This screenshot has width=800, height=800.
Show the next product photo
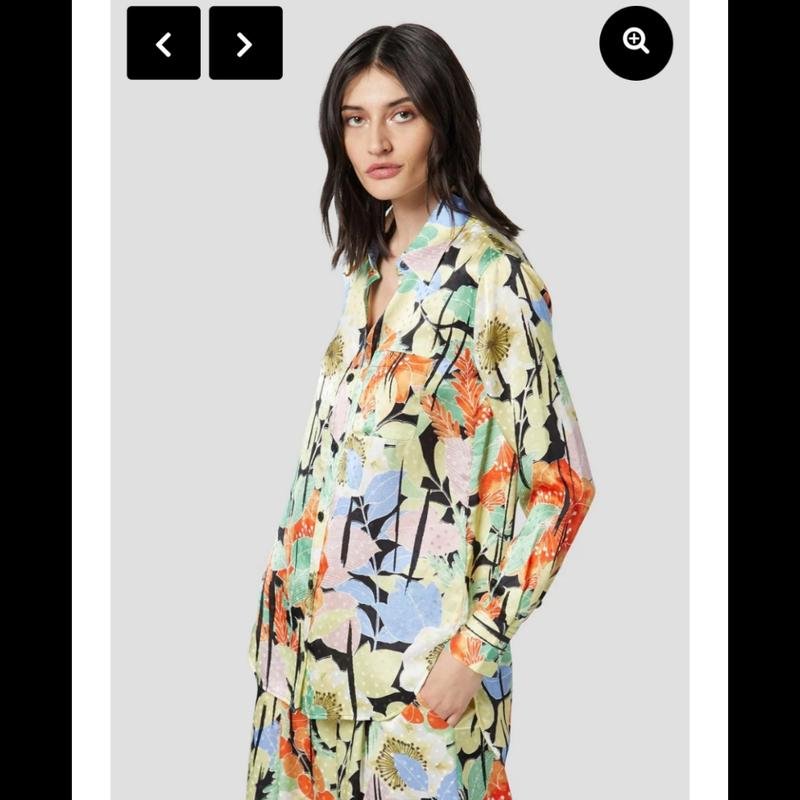coord(245,43)
